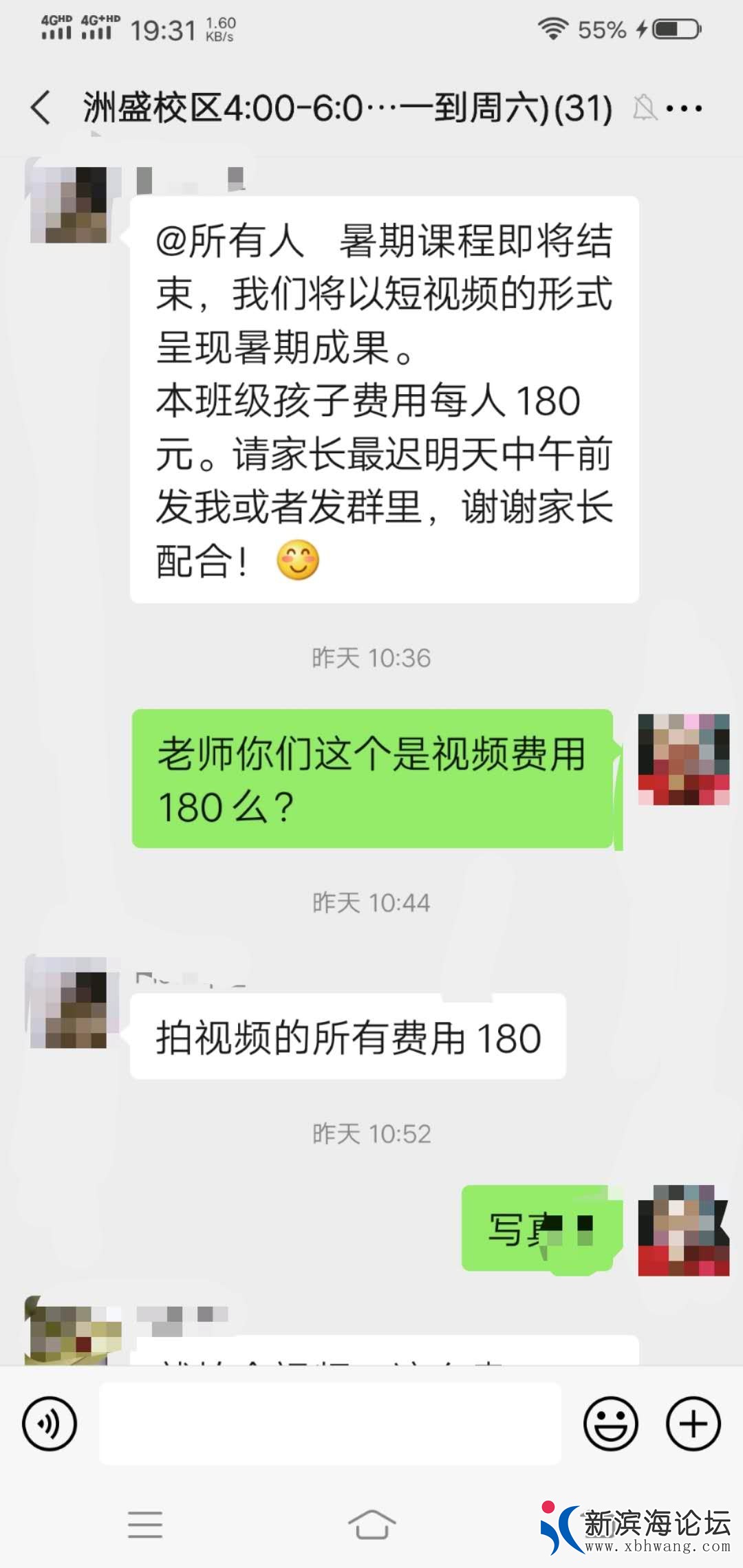The height and width of the screenshot is (1568, 743).
Task: Open avatar beside 拍视频的所有费用180 message
Action: coord(69,1002)
